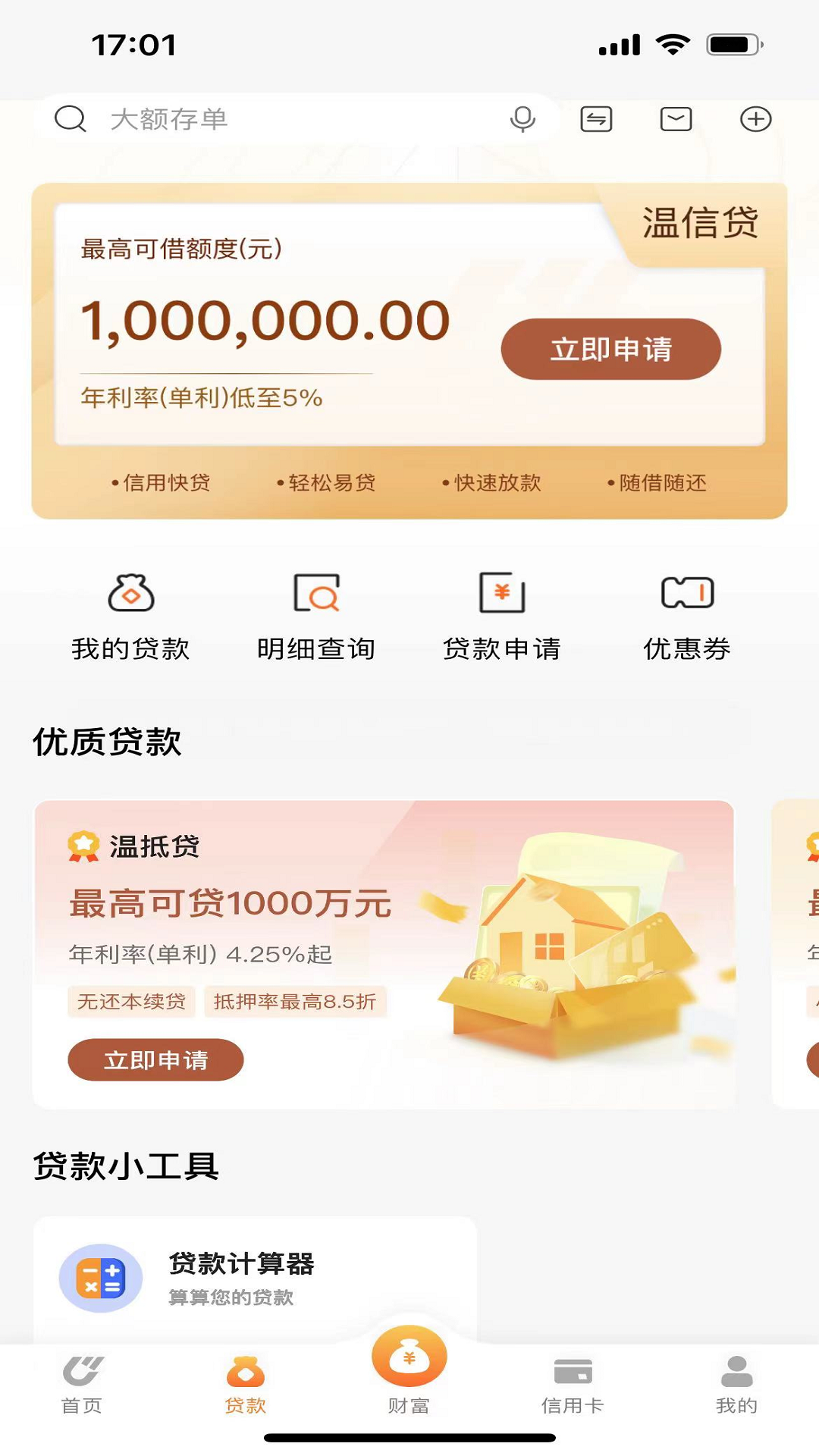Switch to the 财富 tab
This screenshot has height=1456, width=819.
pos(409,1373)
